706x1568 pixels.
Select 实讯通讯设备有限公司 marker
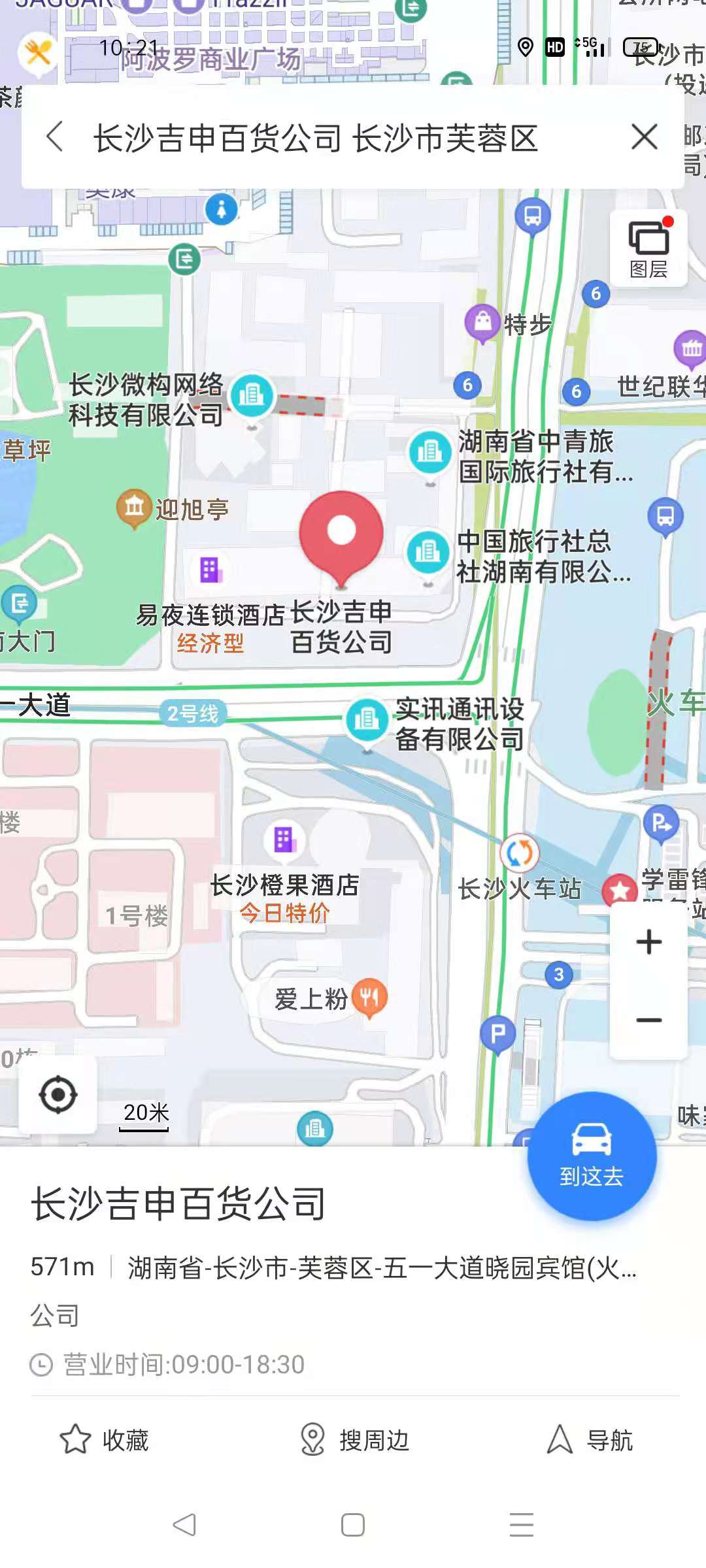coord(366,719)
